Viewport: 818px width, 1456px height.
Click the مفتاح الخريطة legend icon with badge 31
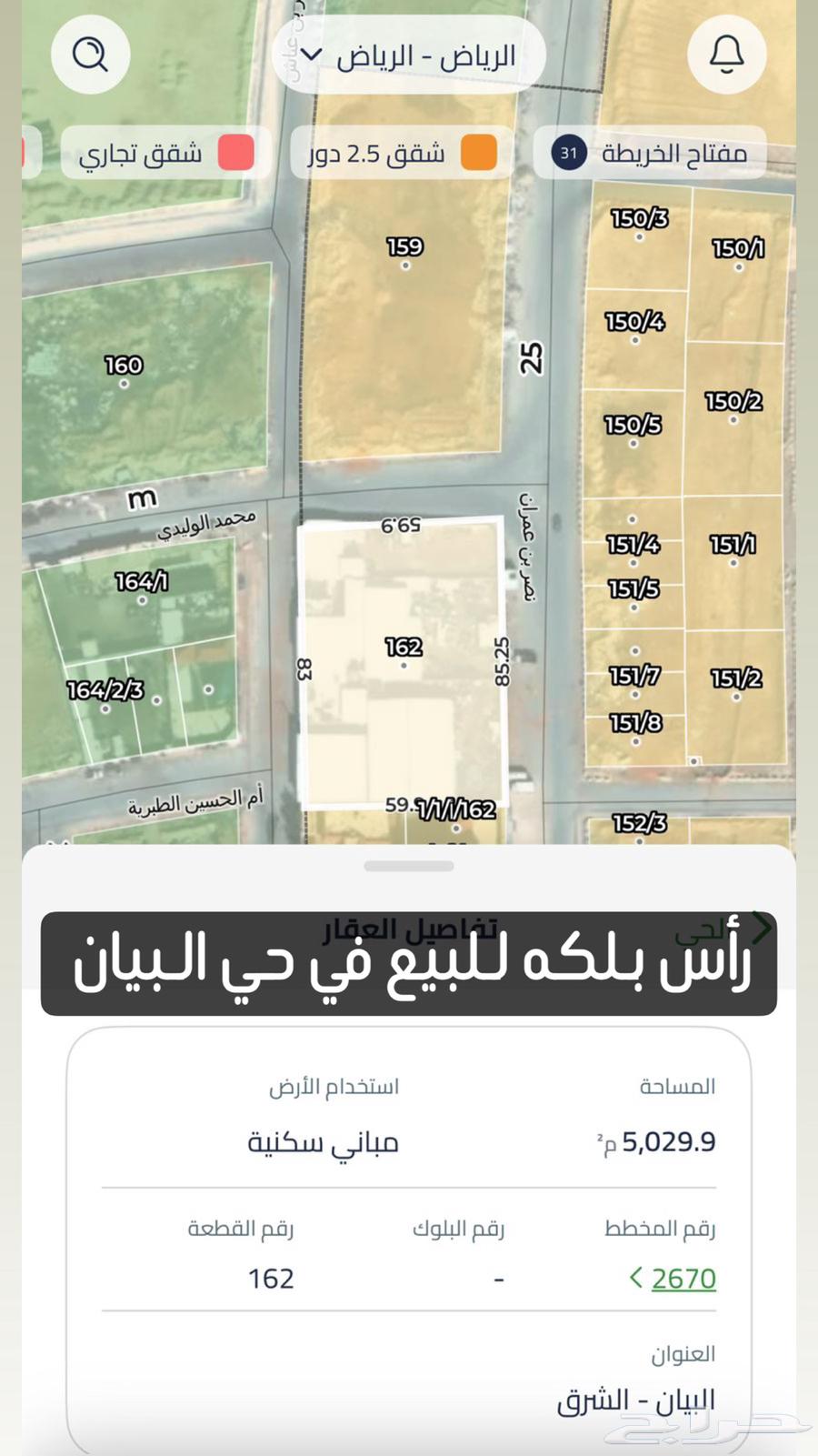pos(568,154)
